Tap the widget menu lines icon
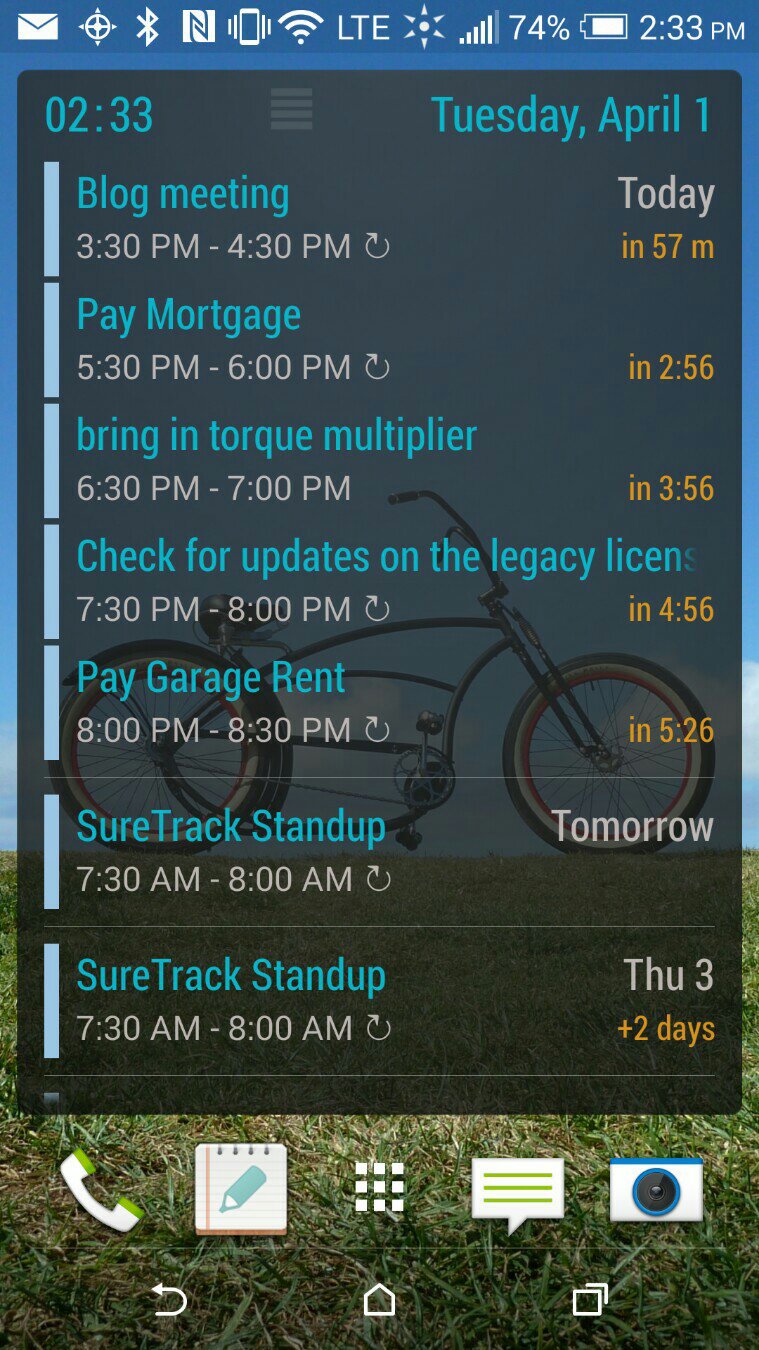759x1350 pixels. point(291,109)
